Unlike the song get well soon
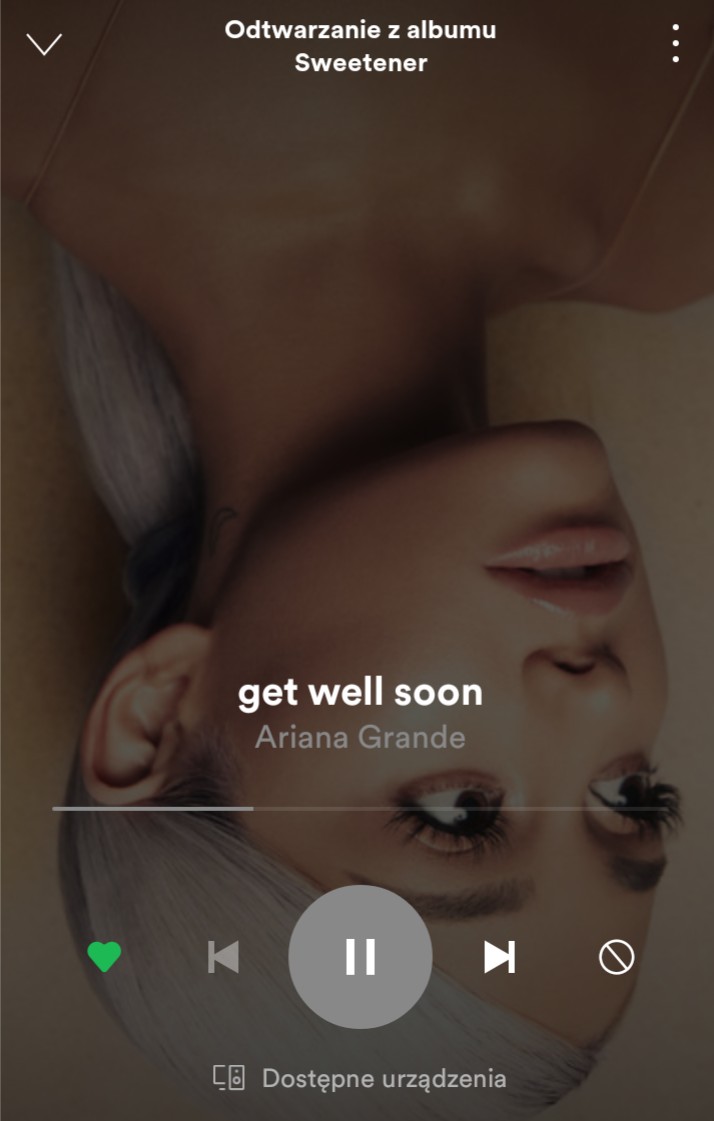714x1121 pixels. pos(104,957)
